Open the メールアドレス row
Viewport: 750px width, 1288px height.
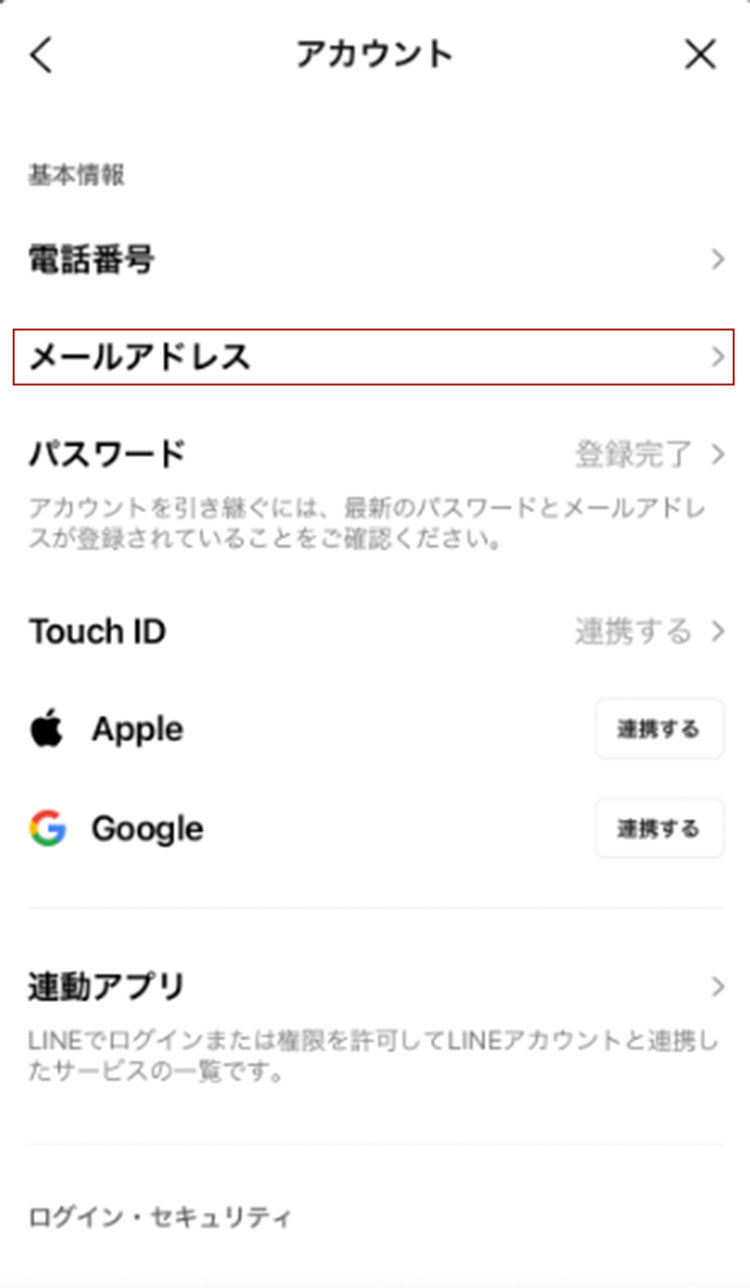point(375,357)
